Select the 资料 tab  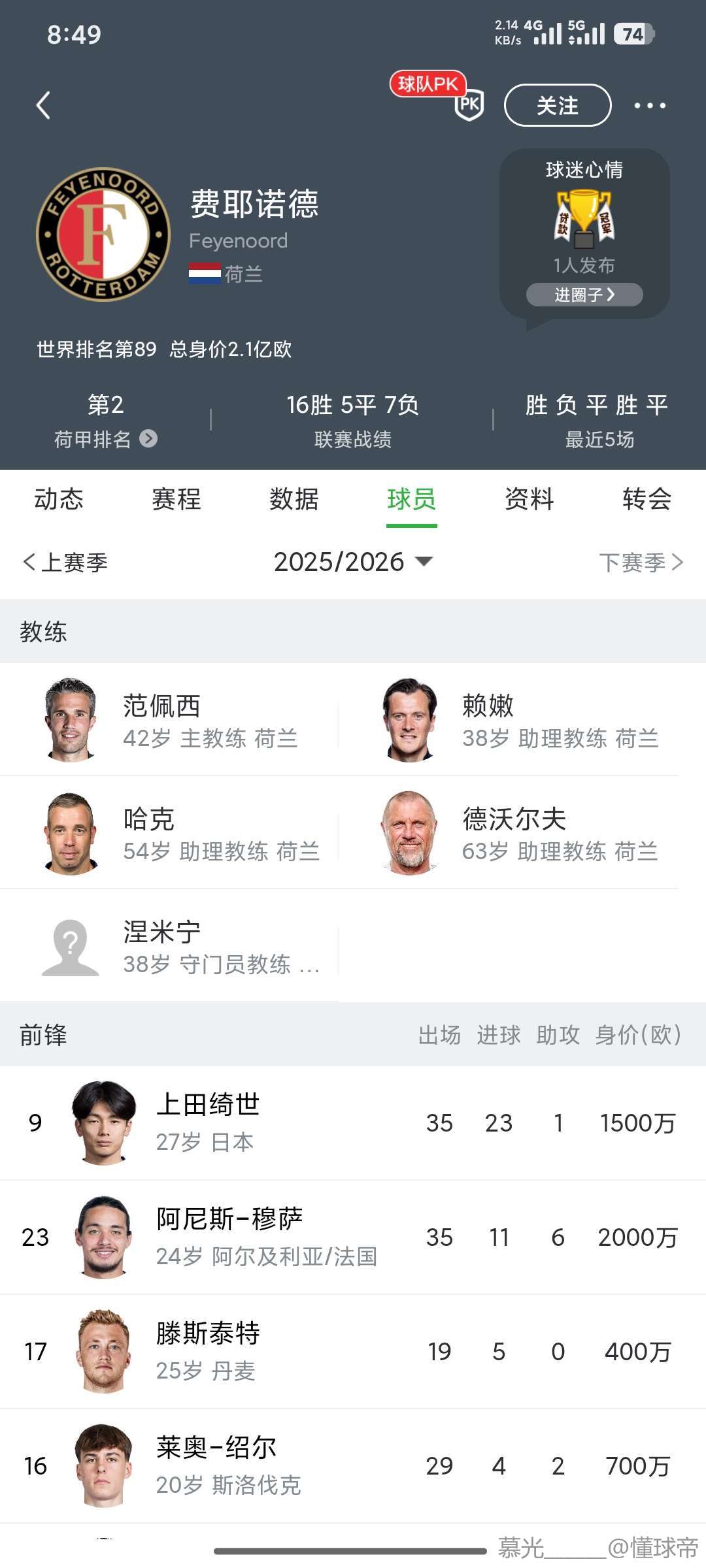(529, 499)
